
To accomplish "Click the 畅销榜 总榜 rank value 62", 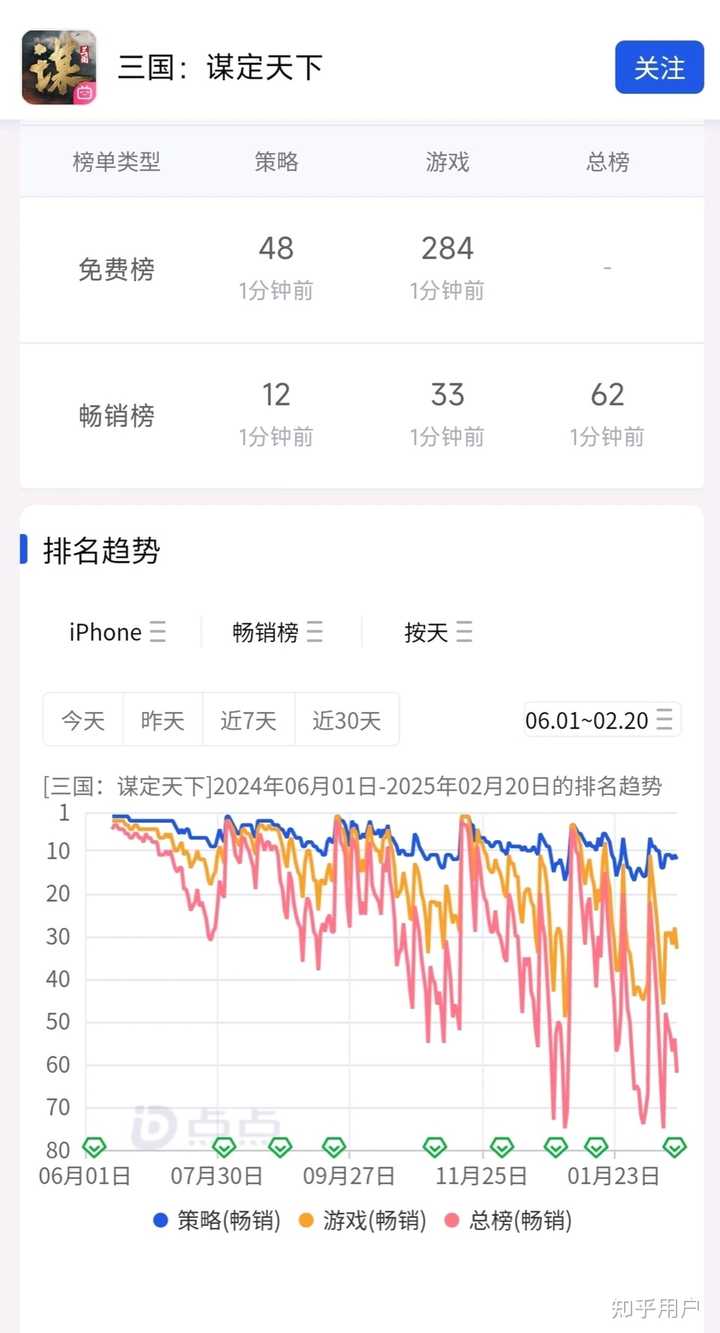I will [x=607, y=394].
